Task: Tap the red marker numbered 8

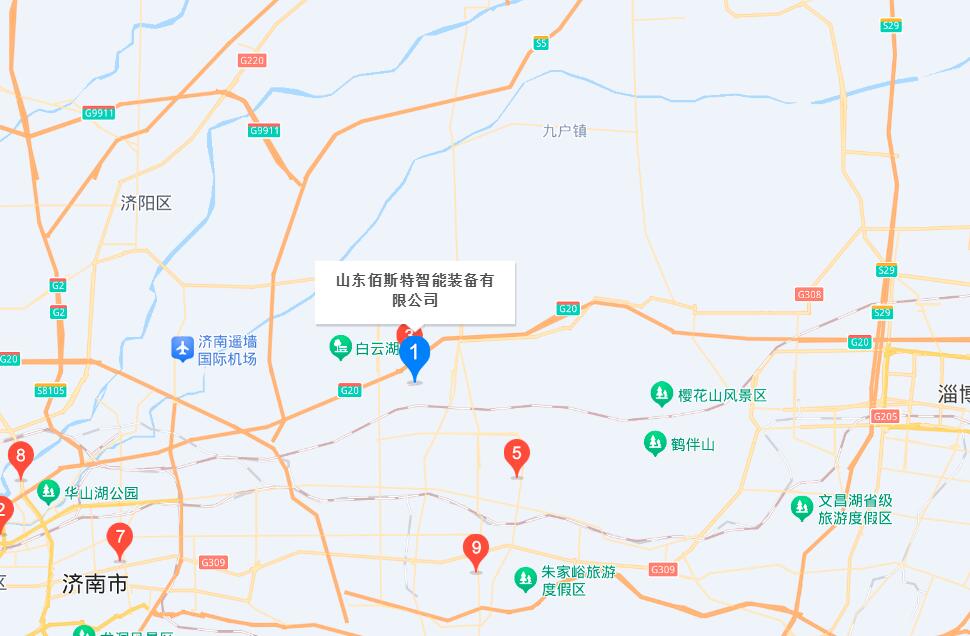Action: point(20,458)
